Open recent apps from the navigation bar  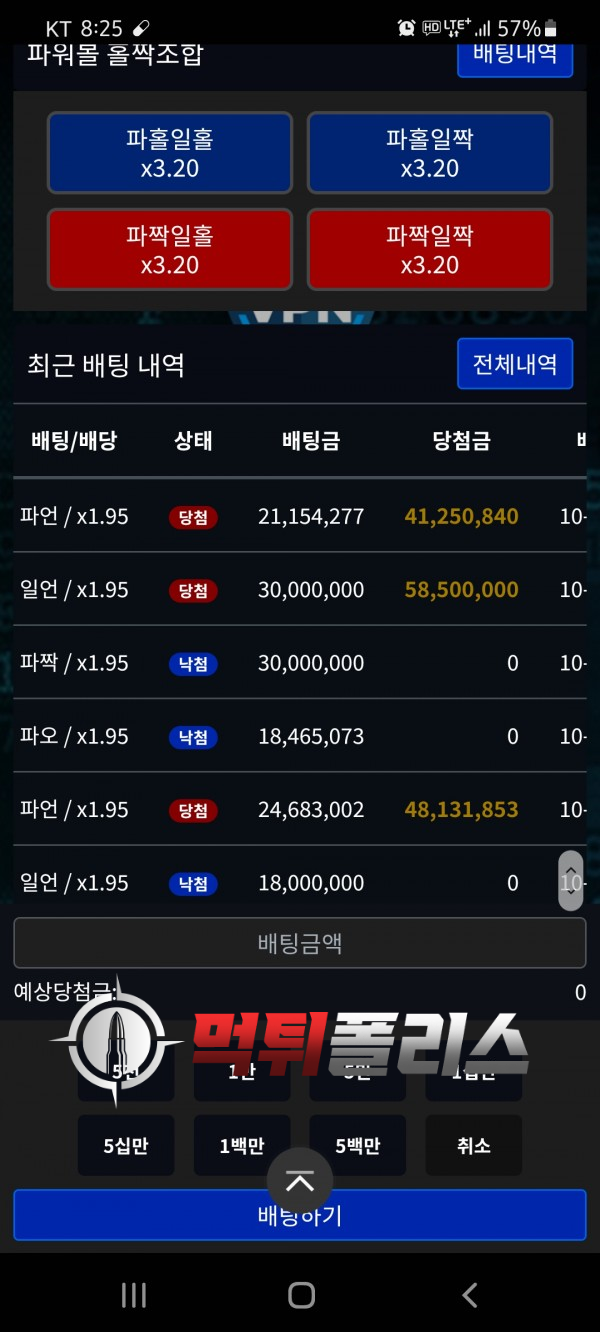[133, 1295]
